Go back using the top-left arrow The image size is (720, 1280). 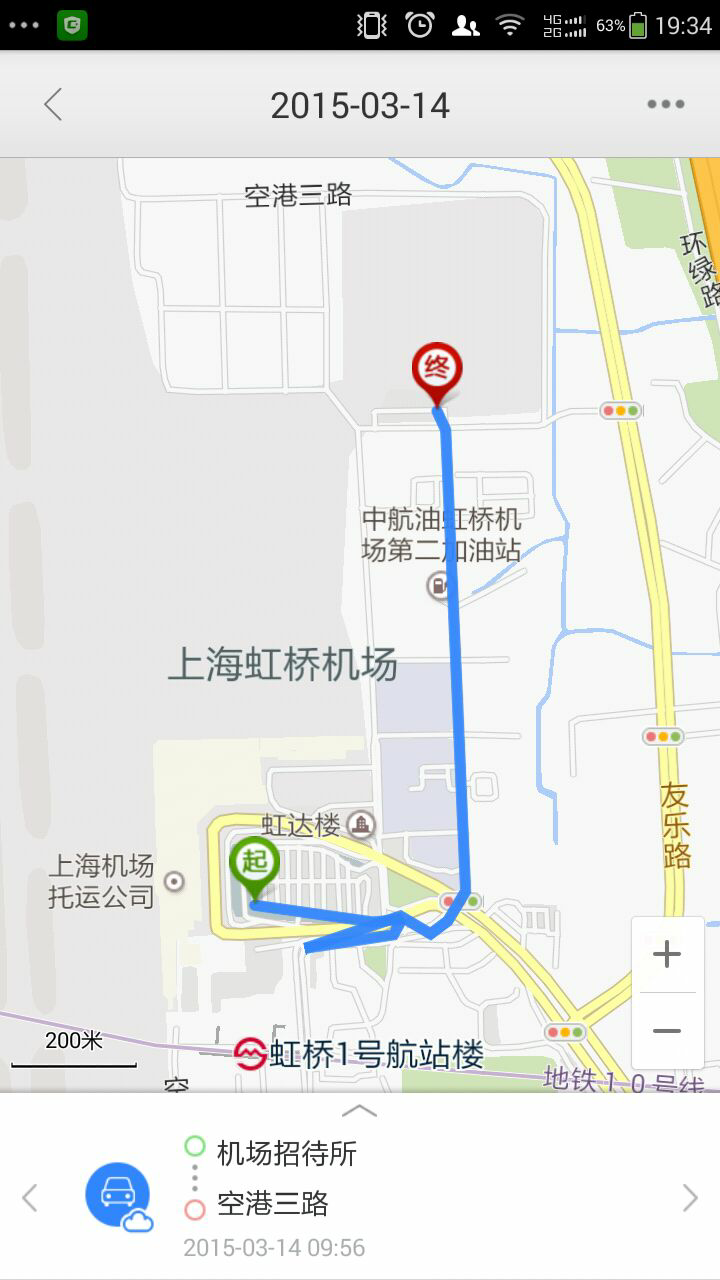coord(53,104)
